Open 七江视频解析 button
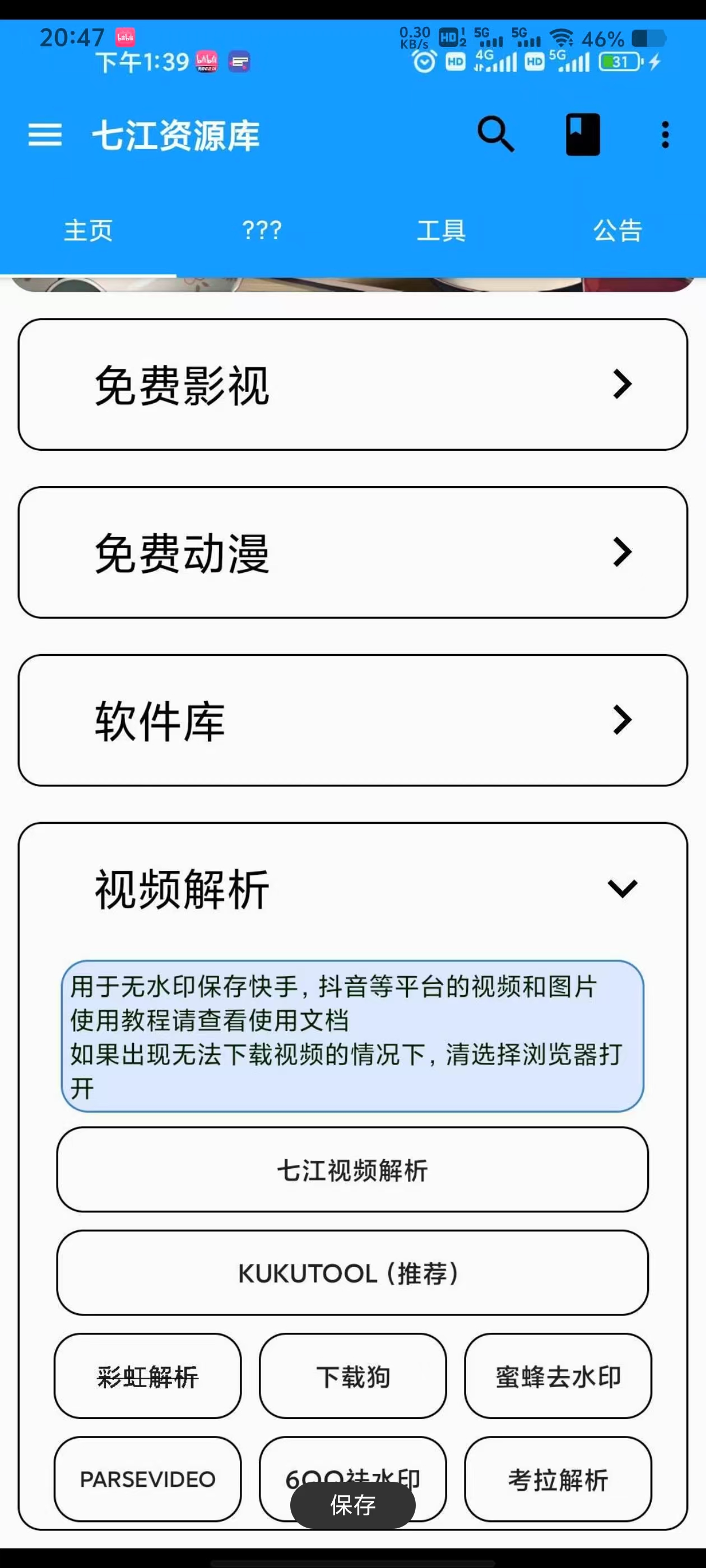Screen dimensions: 706x1568 [x=352, y=1170]
